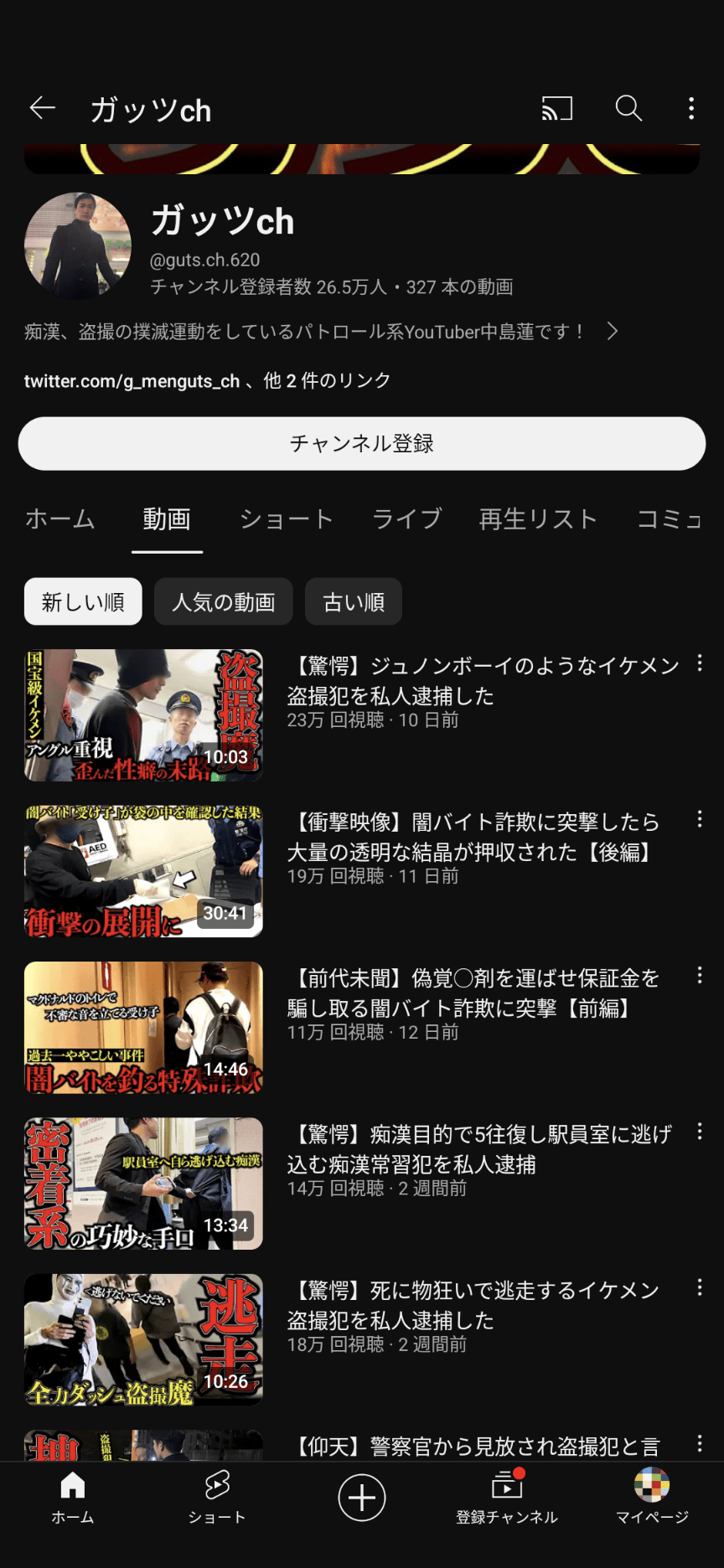Select the 人気の動画 filter chip
Screen dimensions: 724x1568
[223, 601]
